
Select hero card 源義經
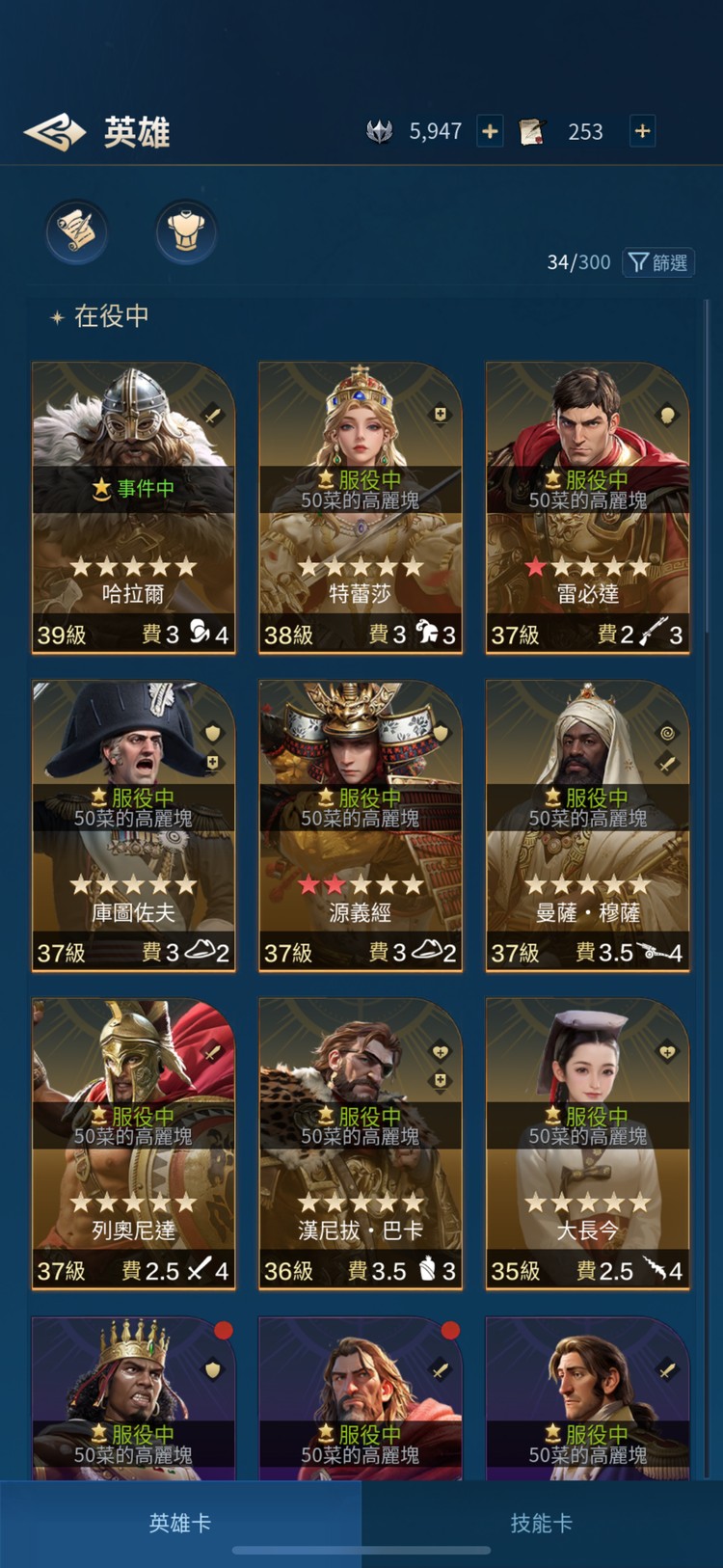[361, 826]
